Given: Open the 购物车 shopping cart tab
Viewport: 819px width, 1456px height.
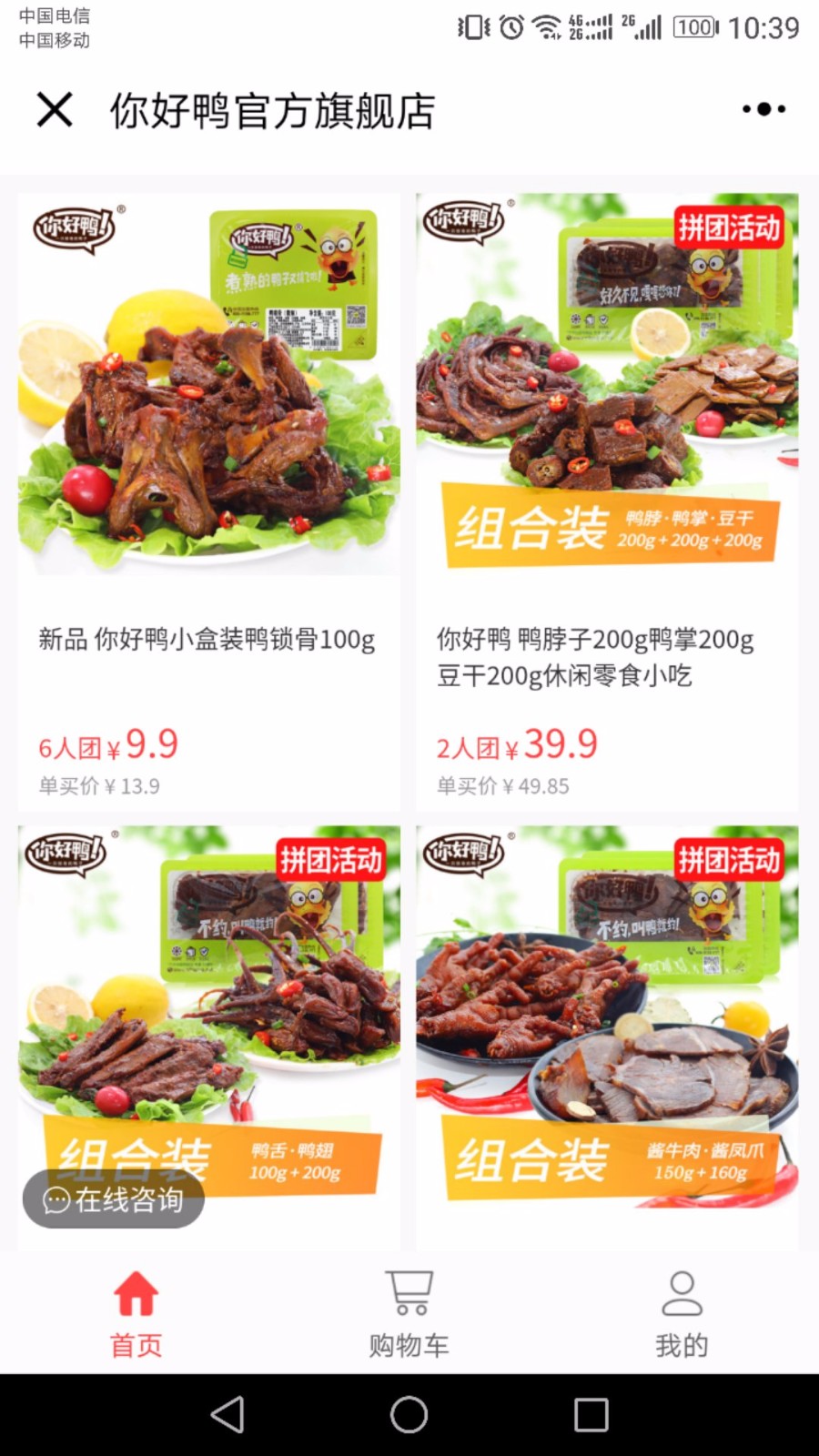Looking at the screenshot, I should (x=409, y=1314).
